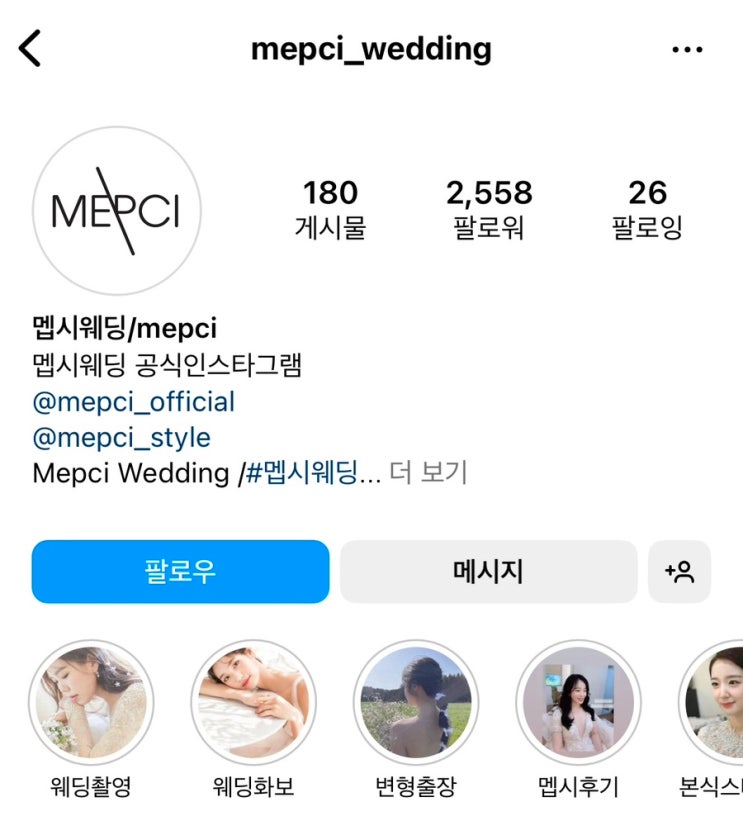The image size is (743, 840).
Task: View the 멥시후기 story highlight
Action: click(577, 703)
